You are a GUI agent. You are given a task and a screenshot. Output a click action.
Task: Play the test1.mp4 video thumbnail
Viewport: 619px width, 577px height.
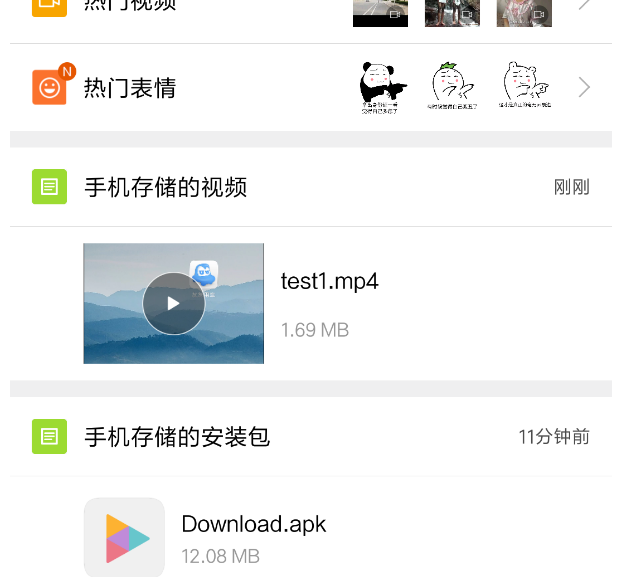coord(173,303)
